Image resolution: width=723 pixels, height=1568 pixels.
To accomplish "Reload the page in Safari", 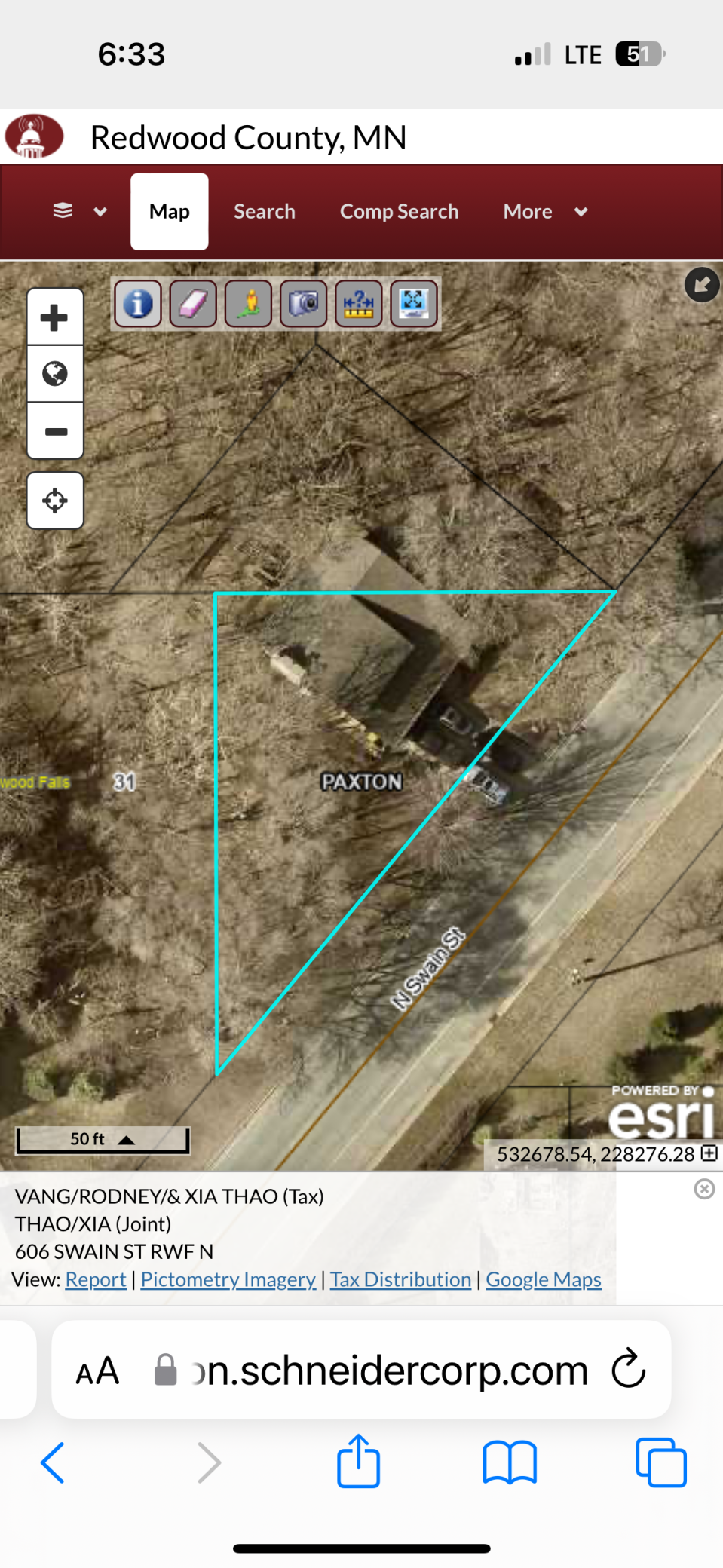I will point(628,1369).
